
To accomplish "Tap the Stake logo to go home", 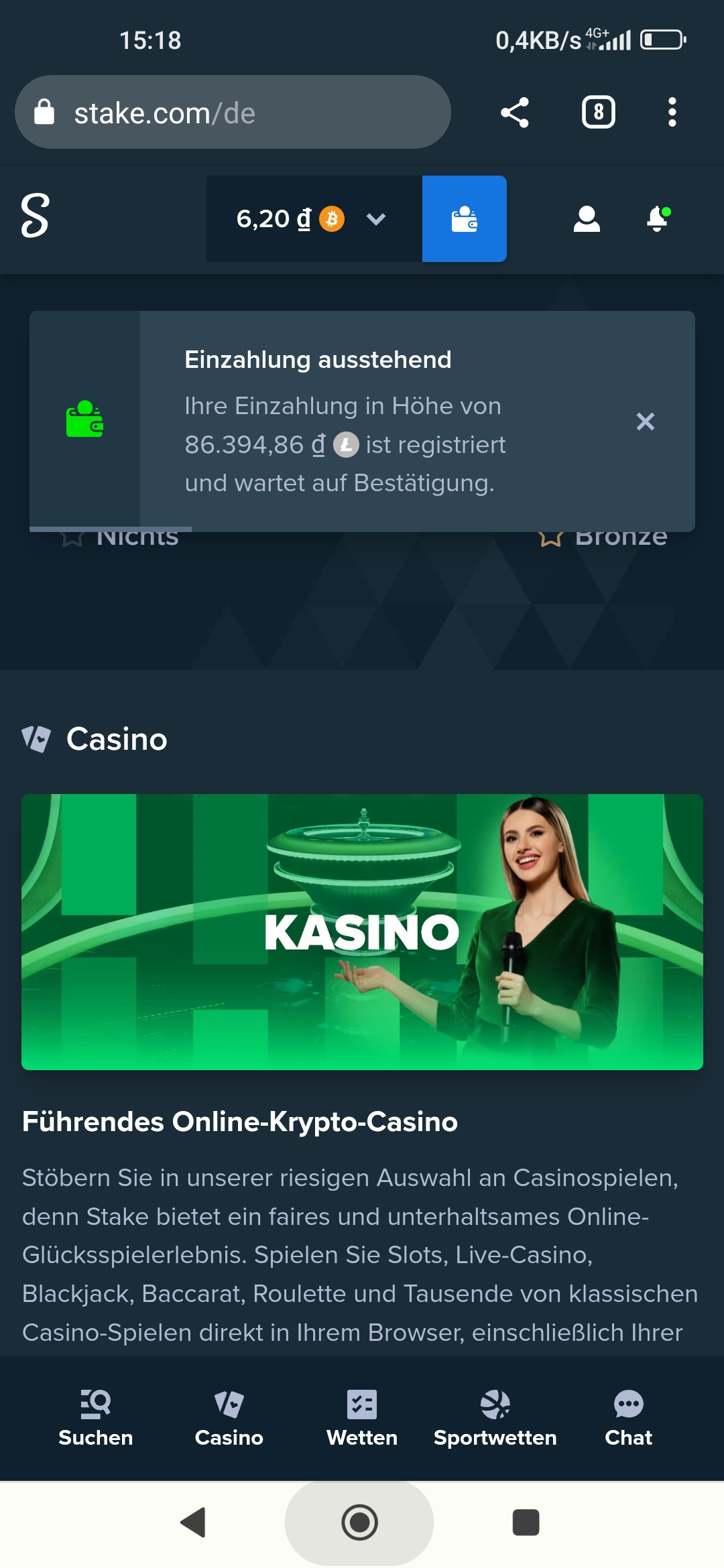I will pyautogui.click(x=35, y=216).
